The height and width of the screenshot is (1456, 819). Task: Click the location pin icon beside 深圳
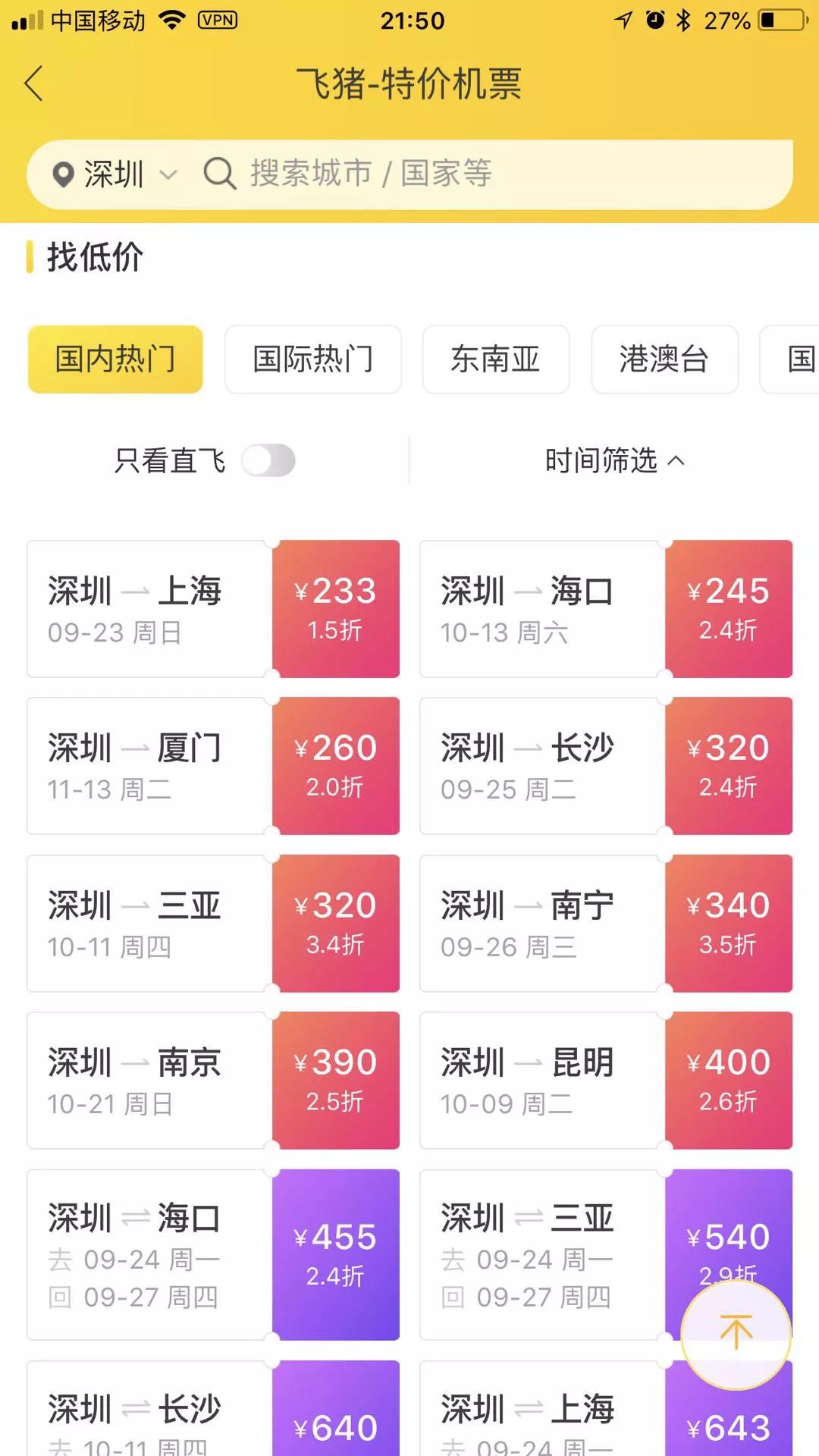pyautogui.click(x=62, y=174)
